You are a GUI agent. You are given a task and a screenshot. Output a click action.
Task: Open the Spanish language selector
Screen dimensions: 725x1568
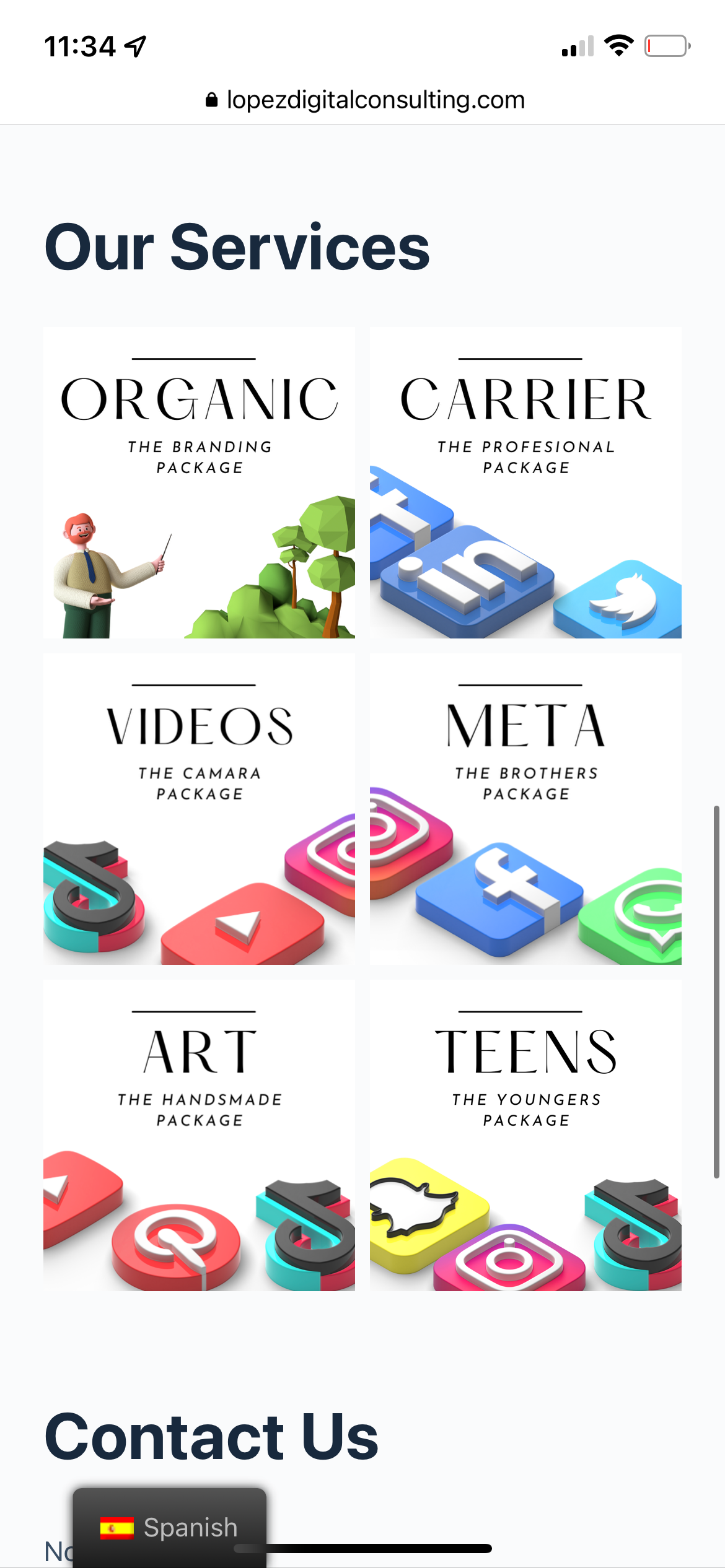coord(170,1528)
